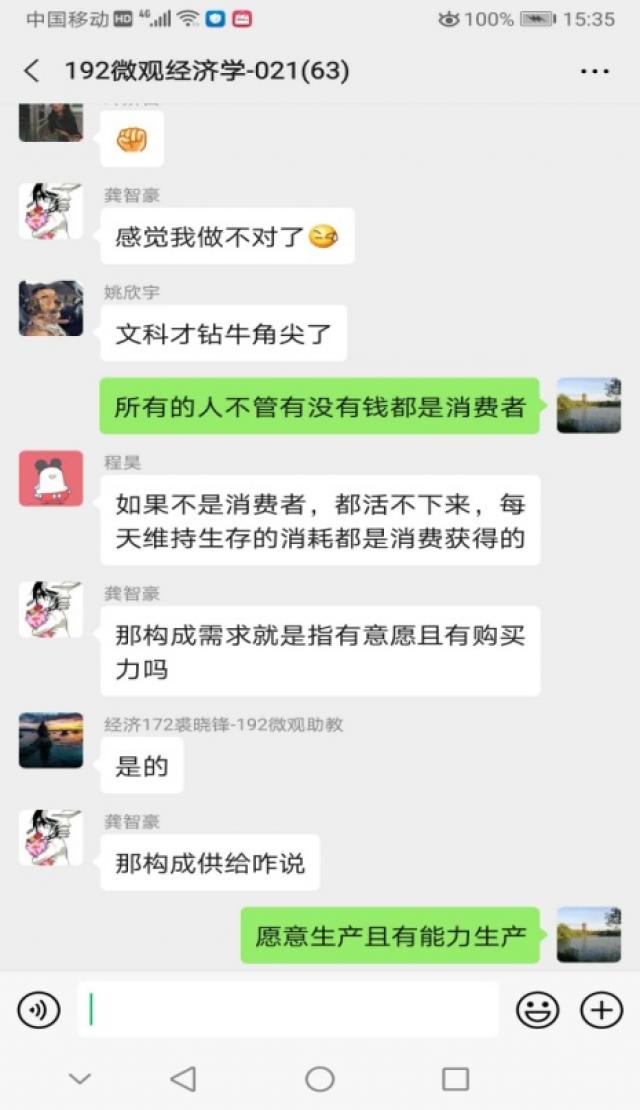Viewport: 640px width, 1110px height.
Task: Open the plus attachment menu
Action: [601, 1010]
